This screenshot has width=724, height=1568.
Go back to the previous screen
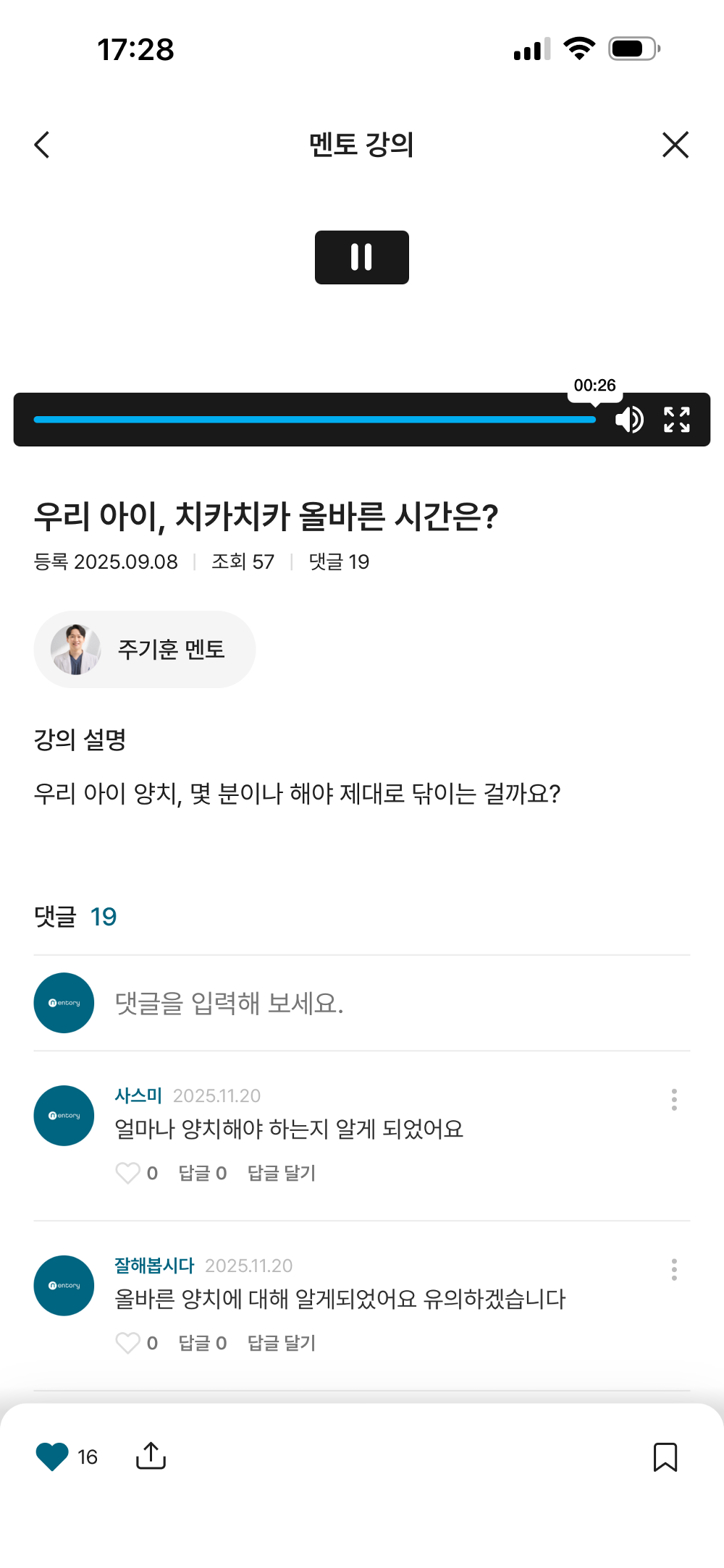tap(41, 144)
